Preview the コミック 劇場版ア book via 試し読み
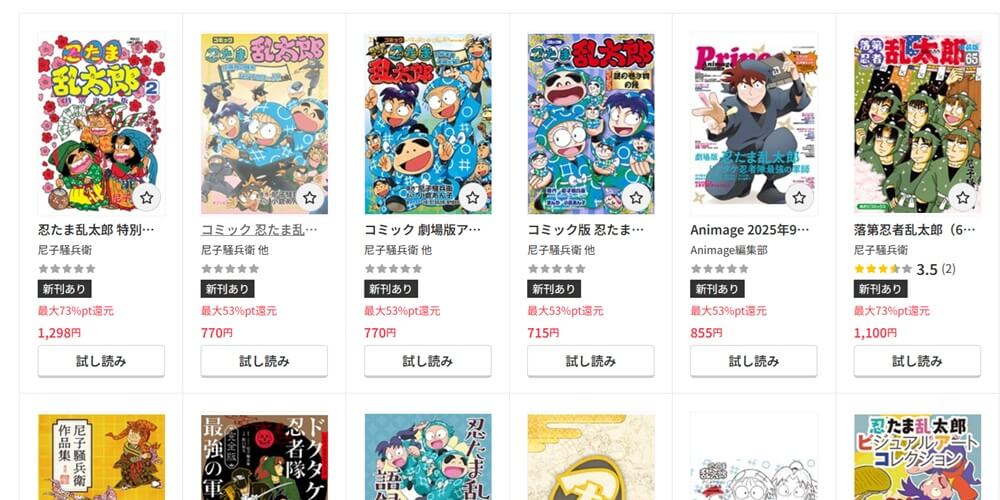1000x500 pixels. [427, 361]
